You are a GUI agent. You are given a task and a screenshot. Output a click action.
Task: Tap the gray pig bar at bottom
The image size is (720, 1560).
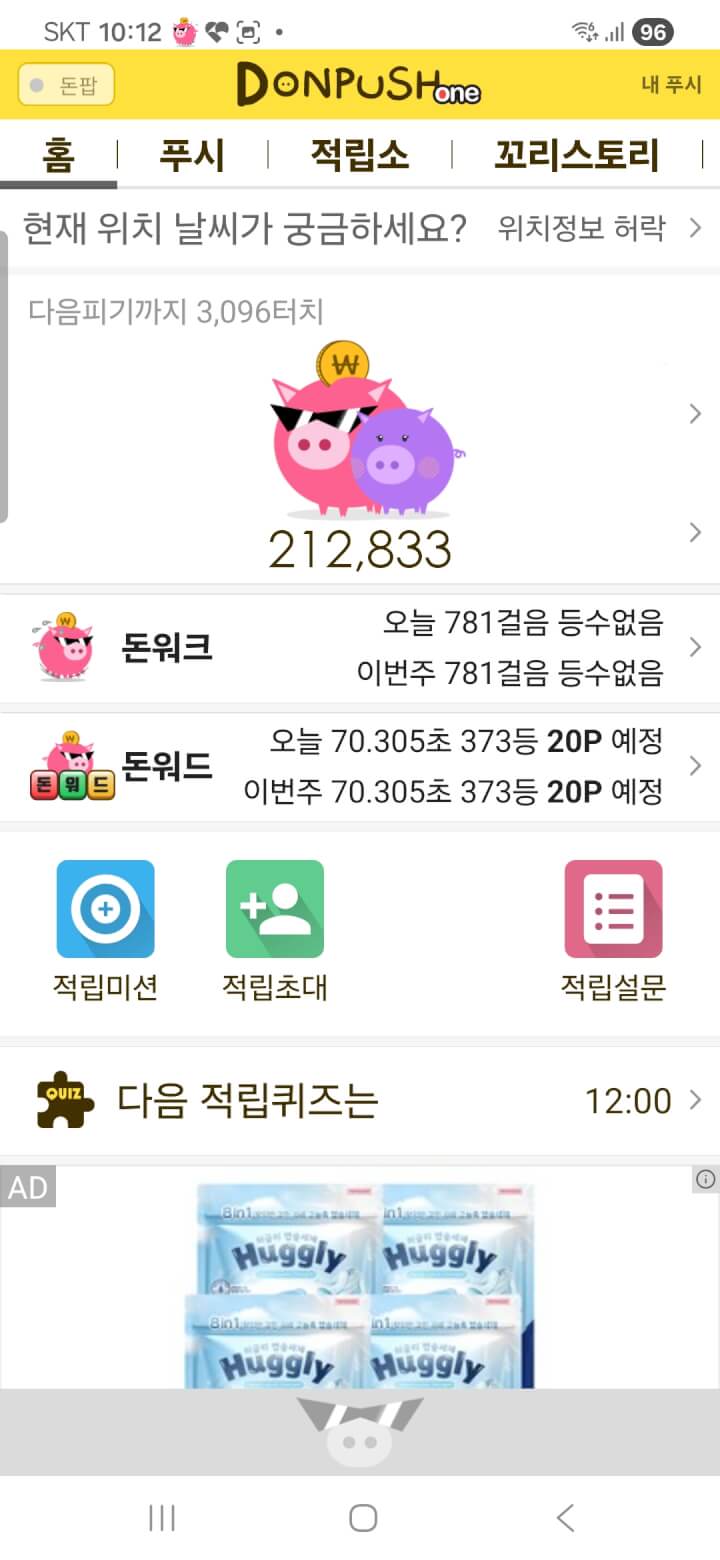click(360, 1432)
